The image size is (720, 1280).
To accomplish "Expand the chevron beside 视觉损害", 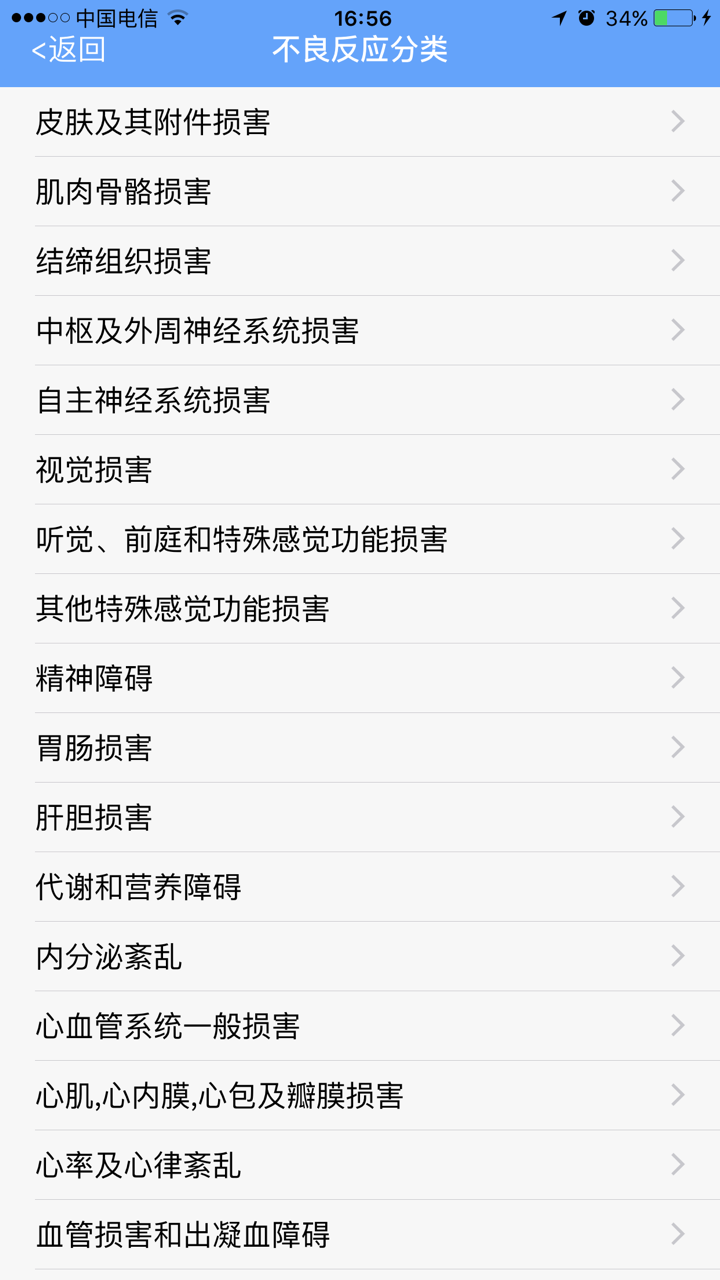I will click(676, 469).
